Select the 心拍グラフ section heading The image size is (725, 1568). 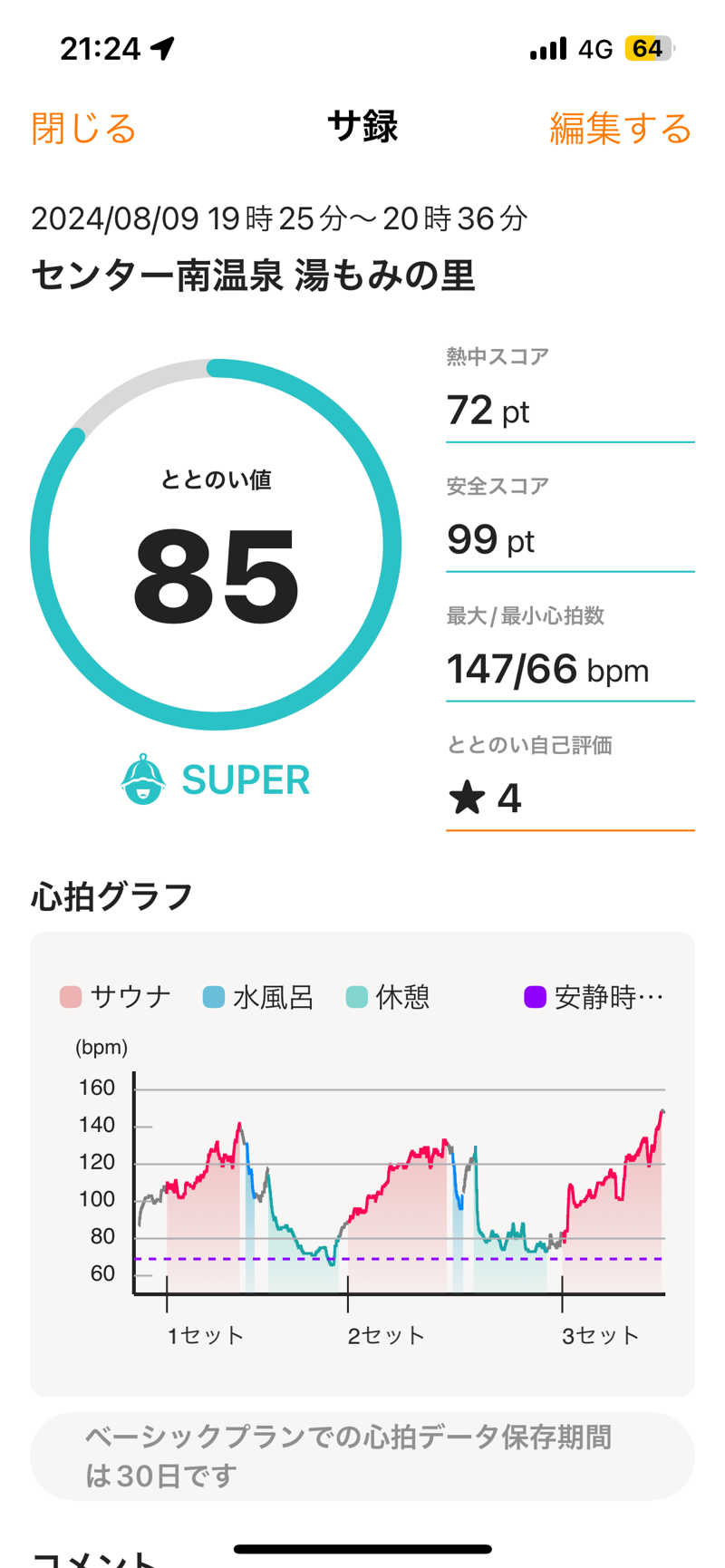coord(111,895)
